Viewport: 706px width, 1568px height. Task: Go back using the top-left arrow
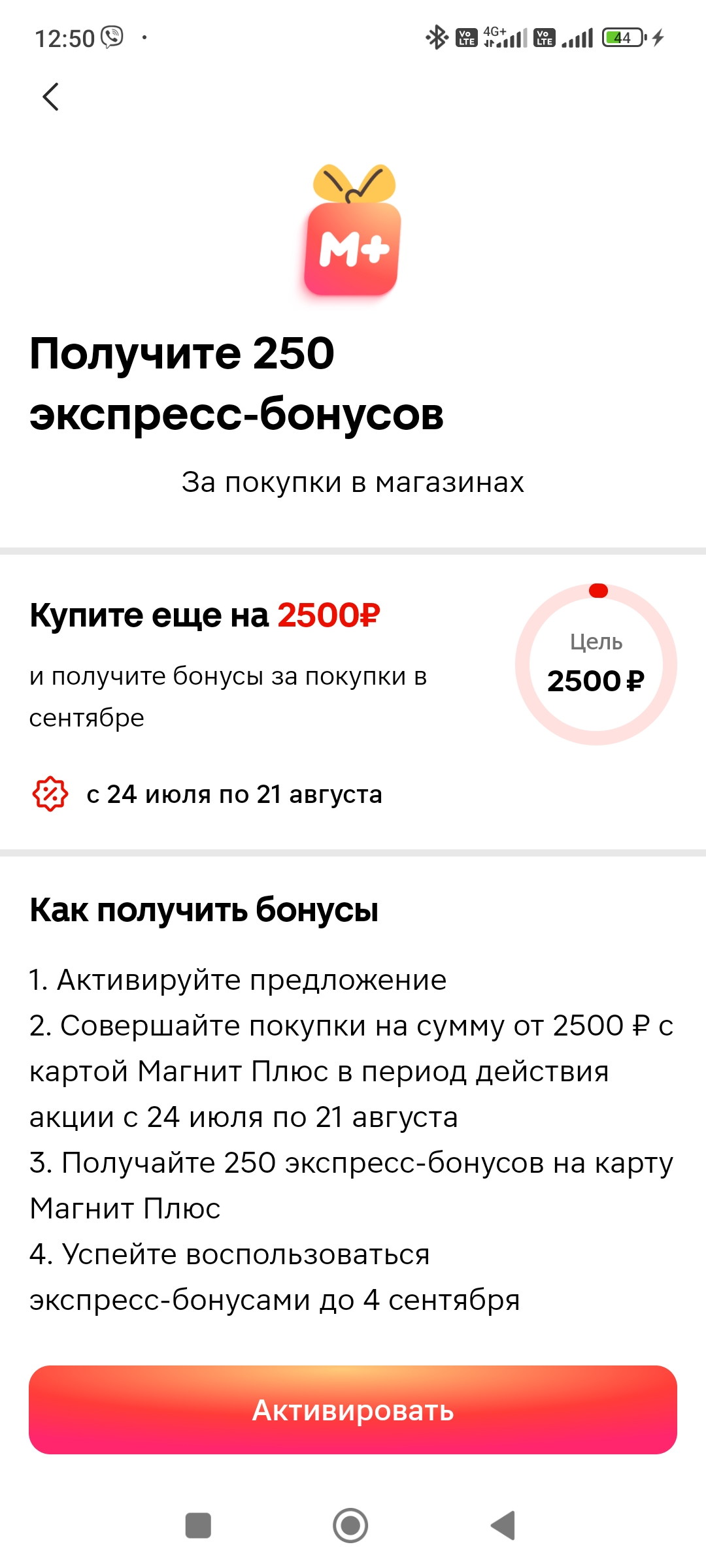click(x=51, y=97)
